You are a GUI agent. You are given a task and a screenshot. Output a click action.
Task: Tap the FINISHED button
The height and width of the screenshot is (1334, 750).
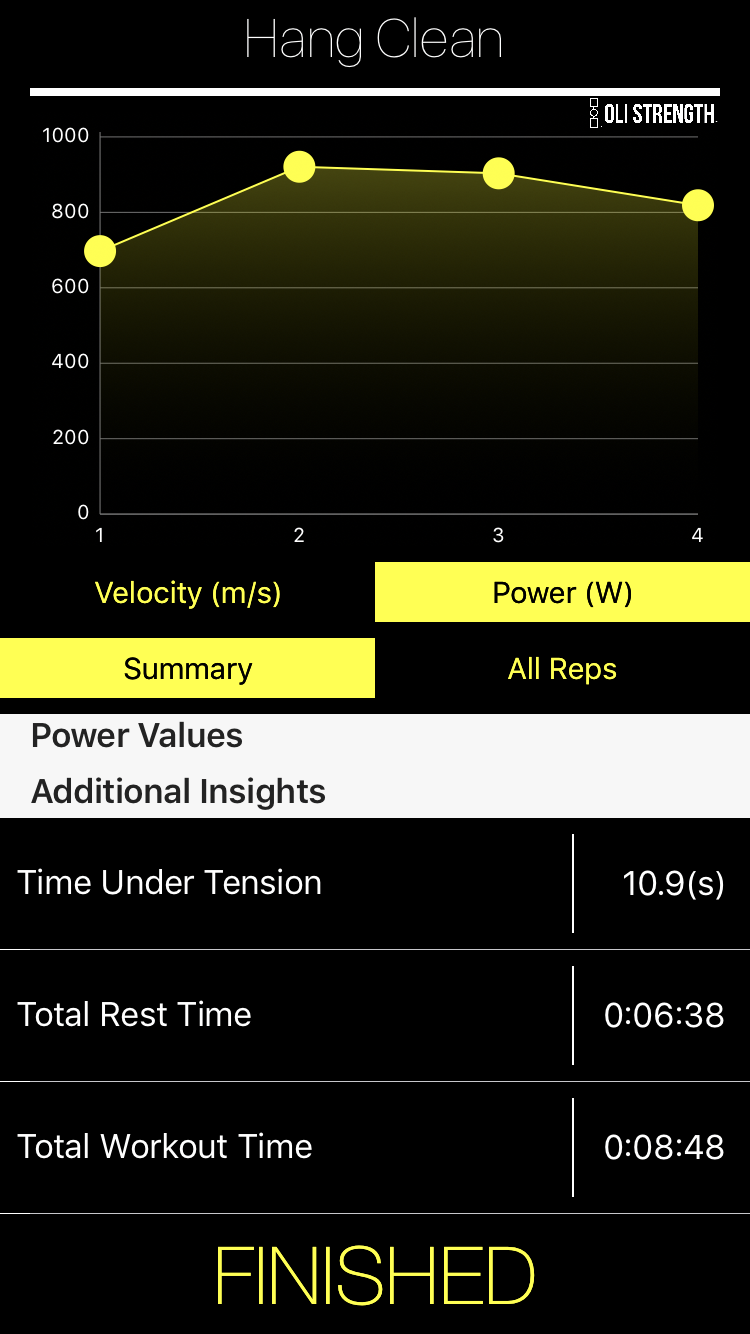375,1275
